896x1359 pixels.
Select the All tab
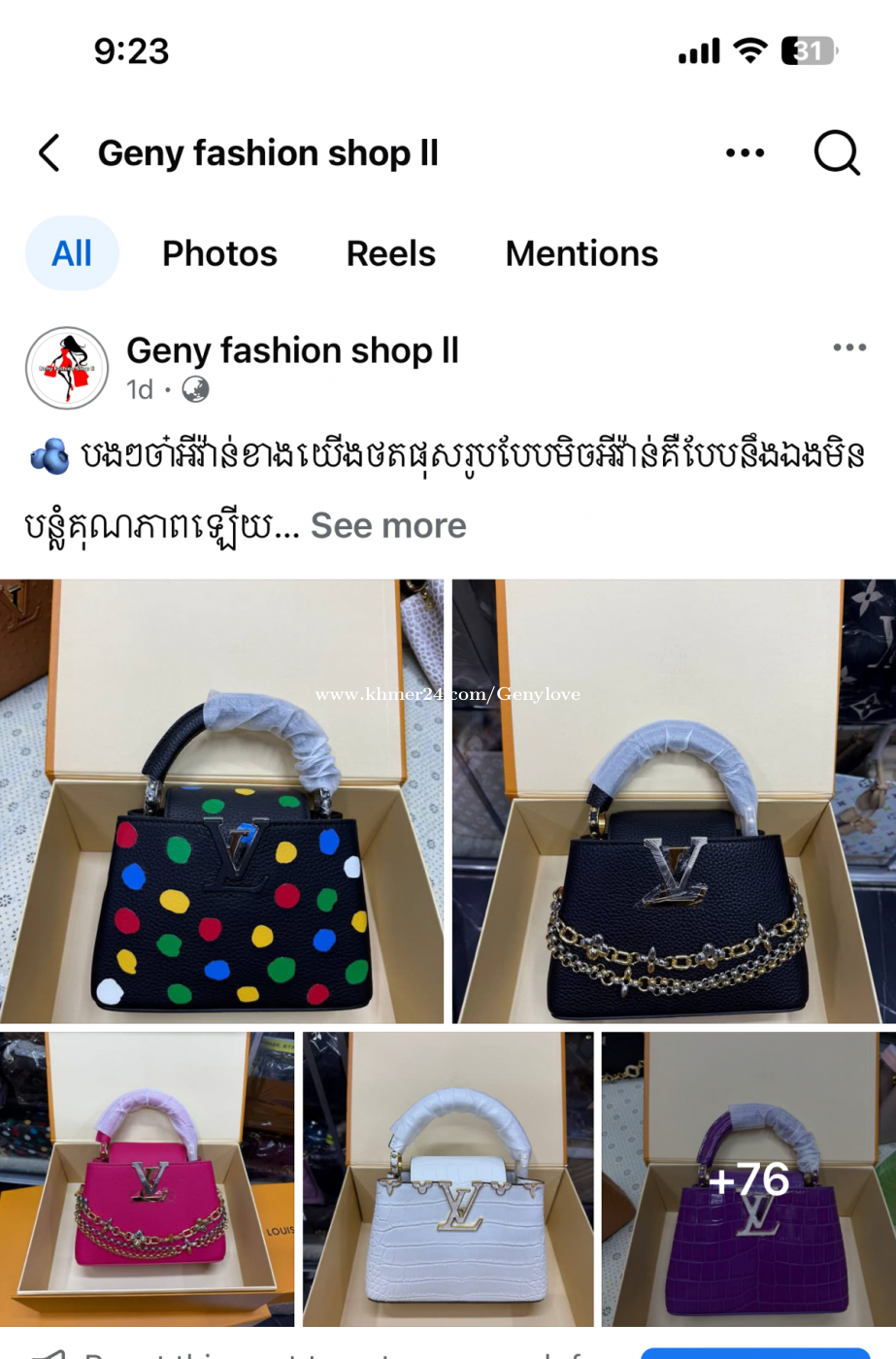pyautogui.click(x=72, y=253)
